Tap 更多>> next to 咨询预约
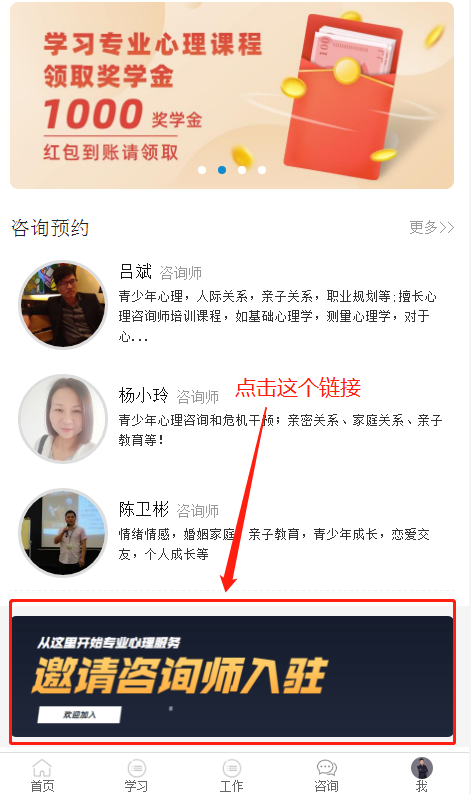This screenshot has height=794, width=471. 431,227
